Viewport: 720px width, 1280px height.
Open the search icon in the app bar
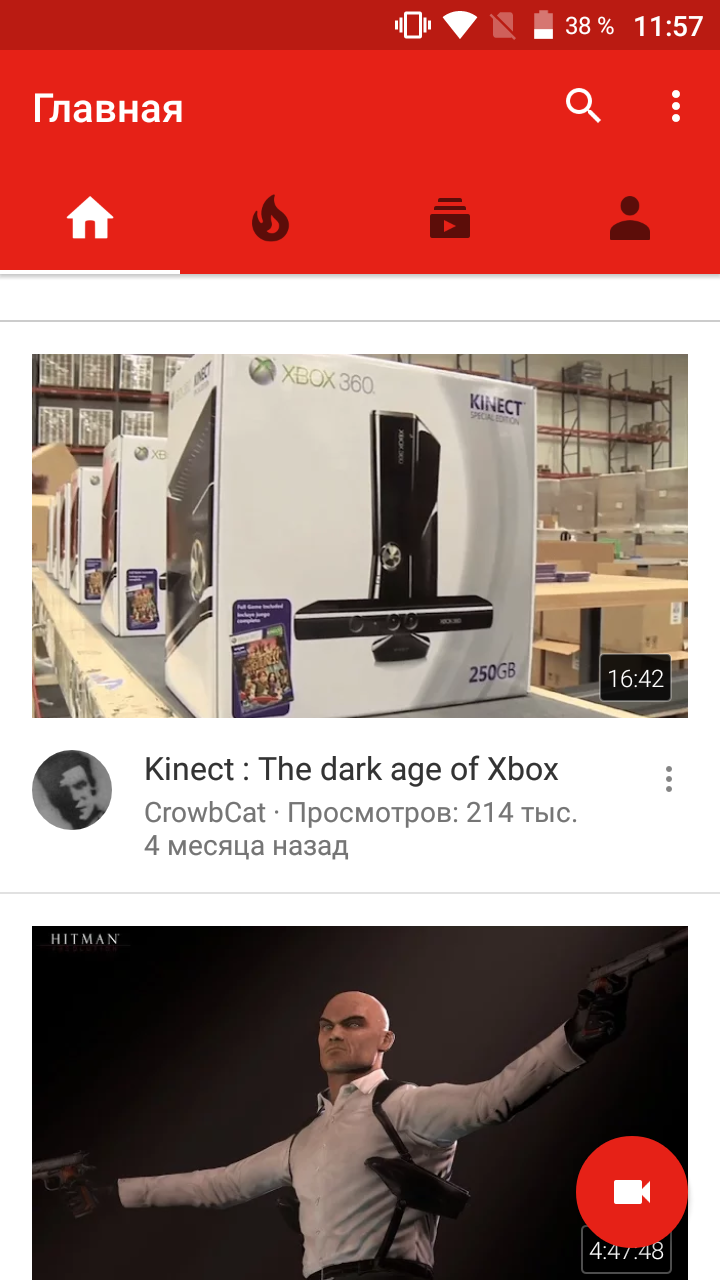[x=582, y=105]
